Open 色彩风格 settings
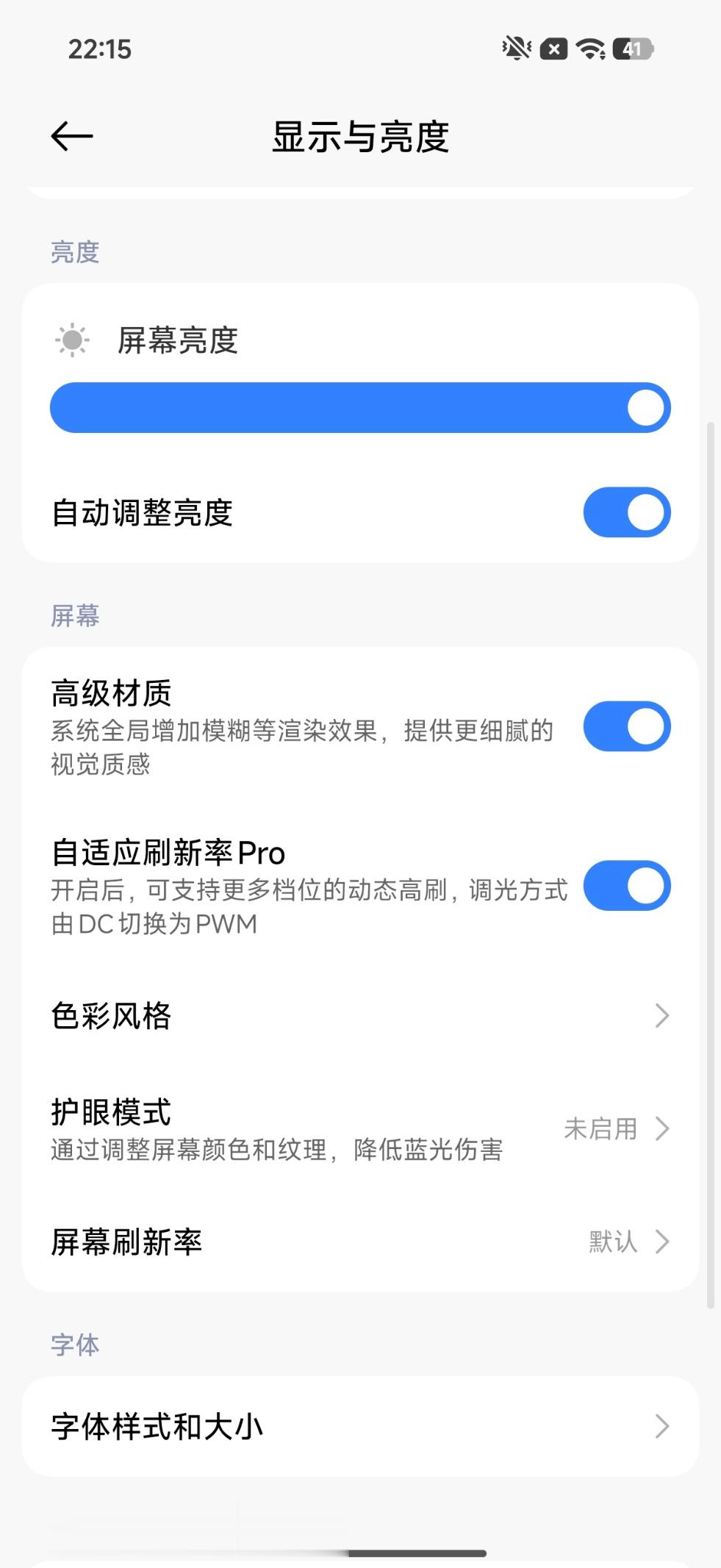 click(x=360, y=1016)
